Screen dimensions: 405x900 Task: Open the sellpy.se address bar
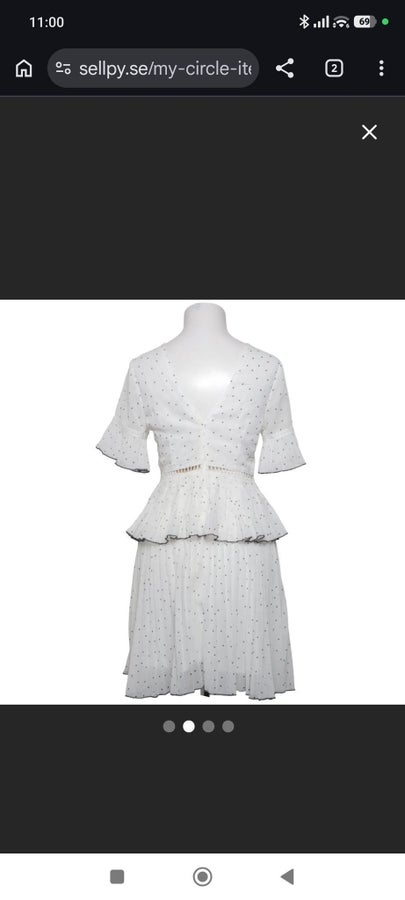pyautogui.click(x=153, y=68)
